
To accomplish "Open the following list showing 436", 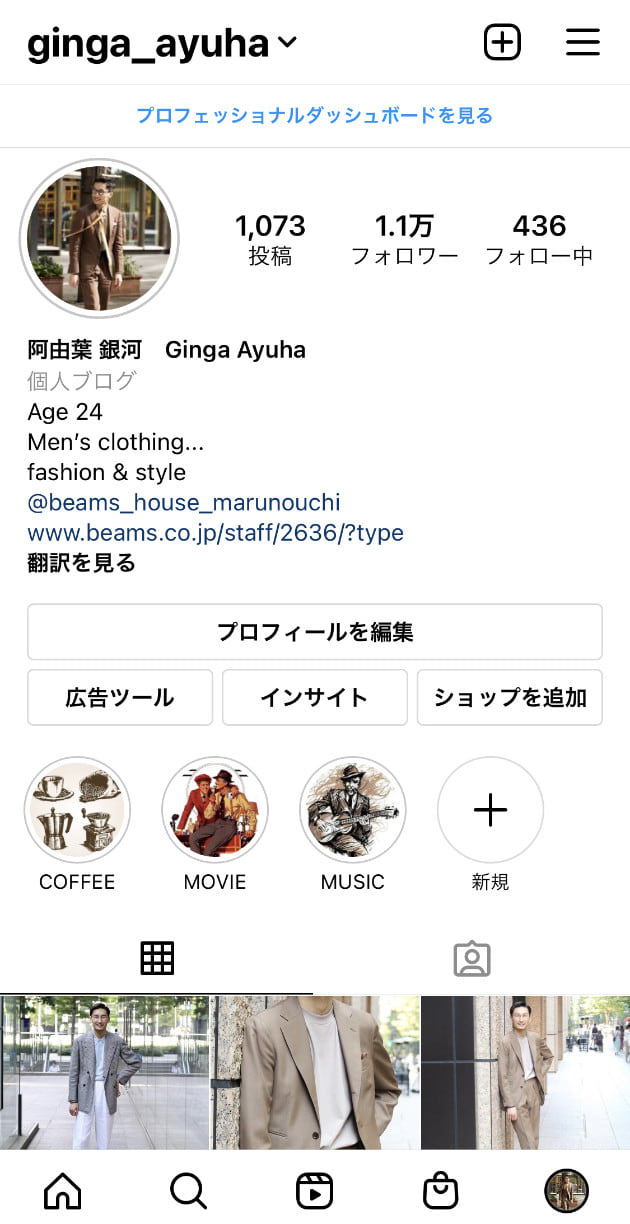I will [539, 239].
